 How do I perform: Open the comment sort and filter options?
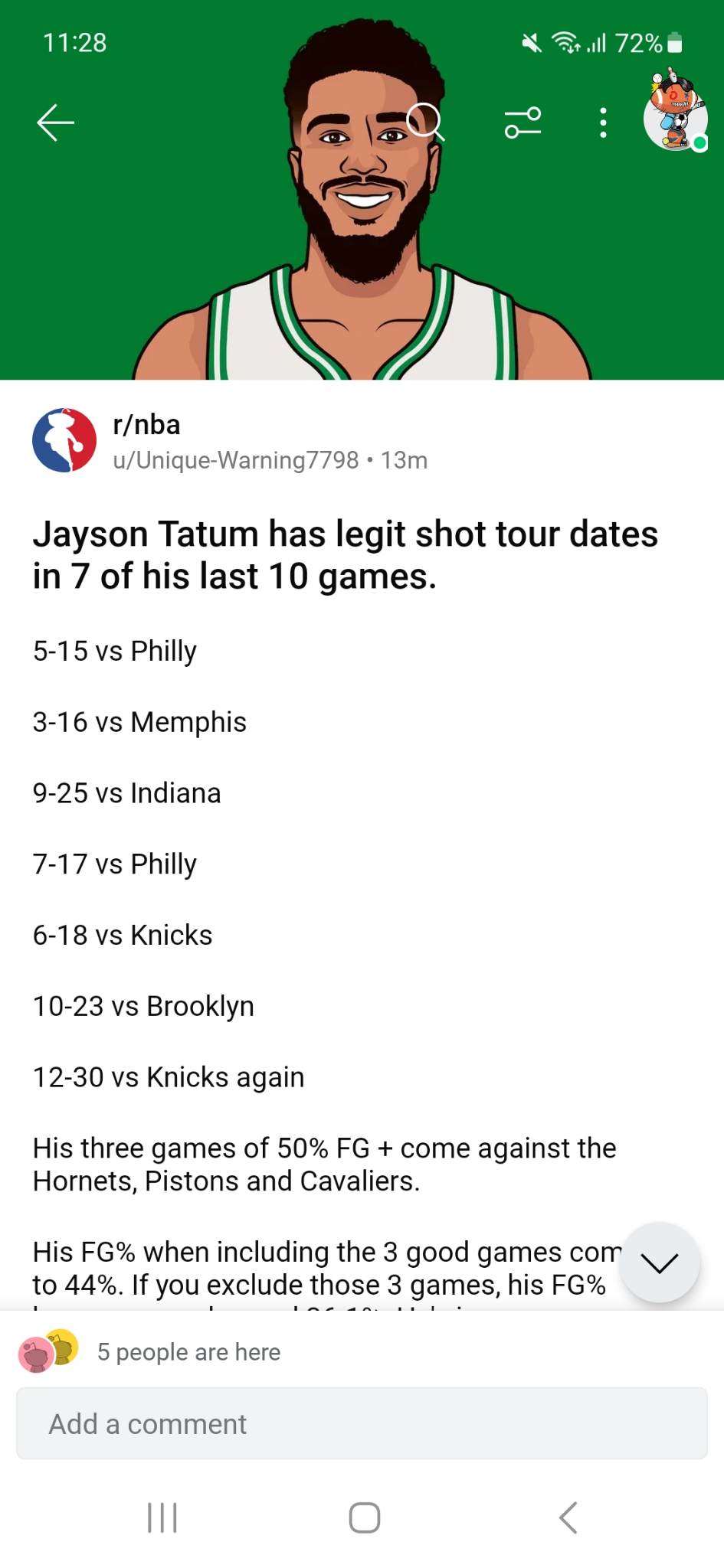[523, 122]
